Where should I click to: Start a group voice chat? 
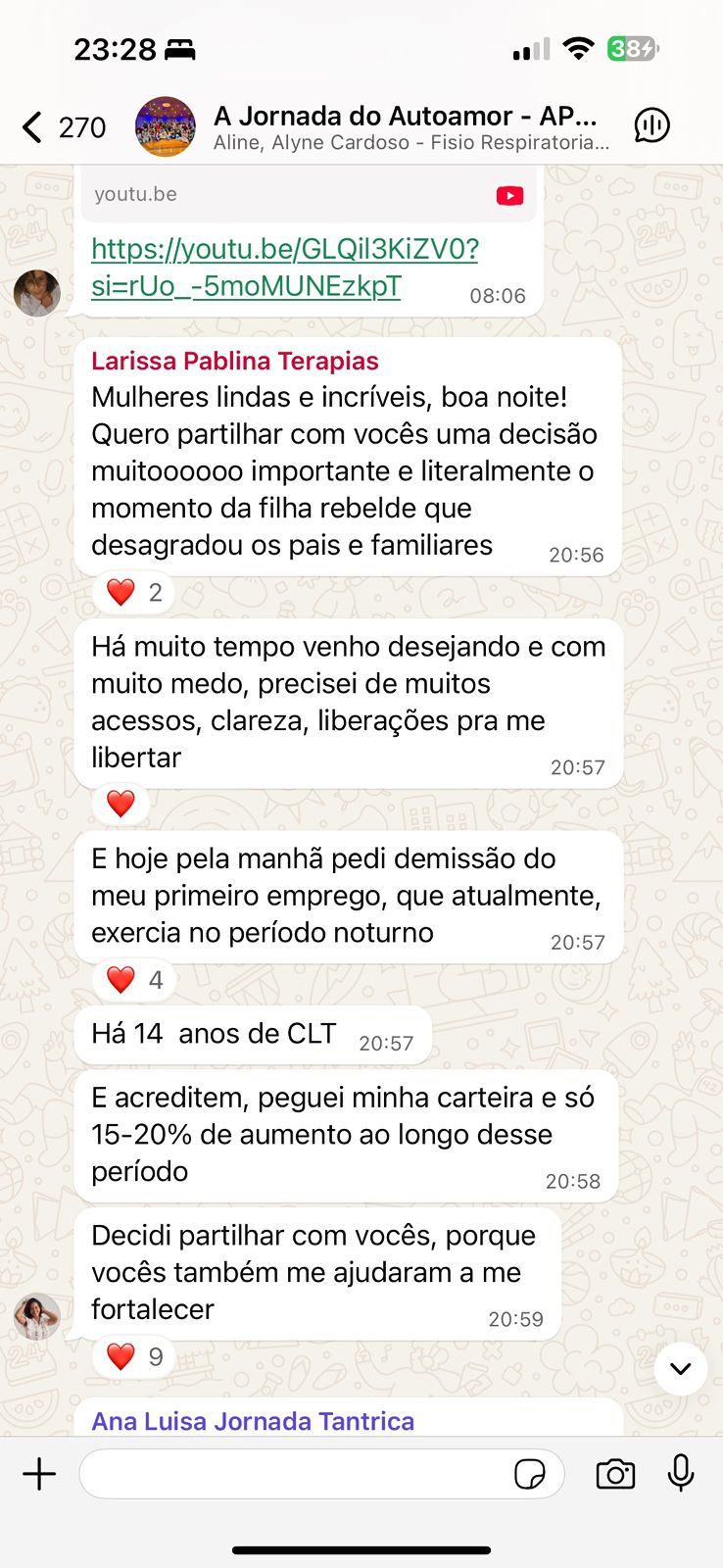(651, 125)
